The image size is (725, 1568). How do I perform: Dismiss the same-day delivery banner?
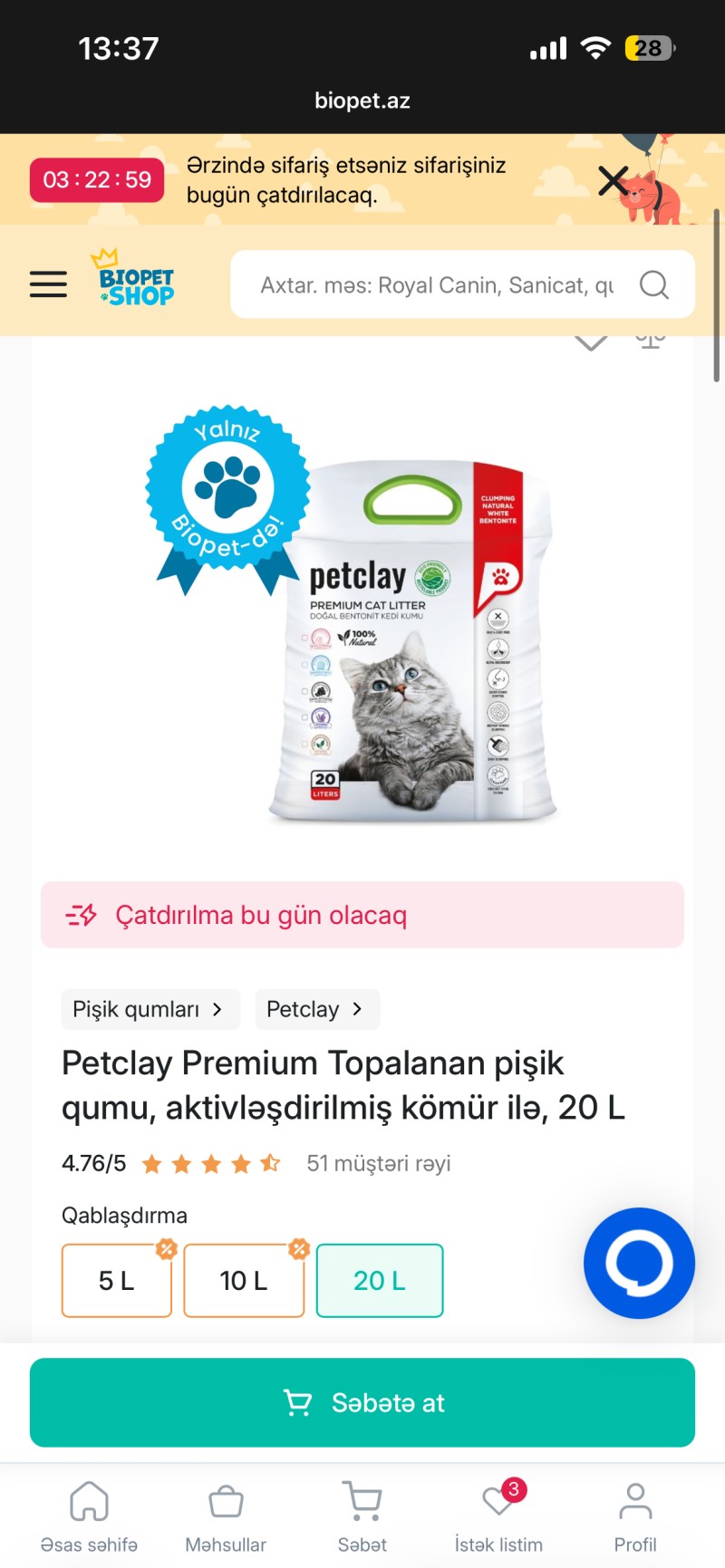[x=614, y=181]
